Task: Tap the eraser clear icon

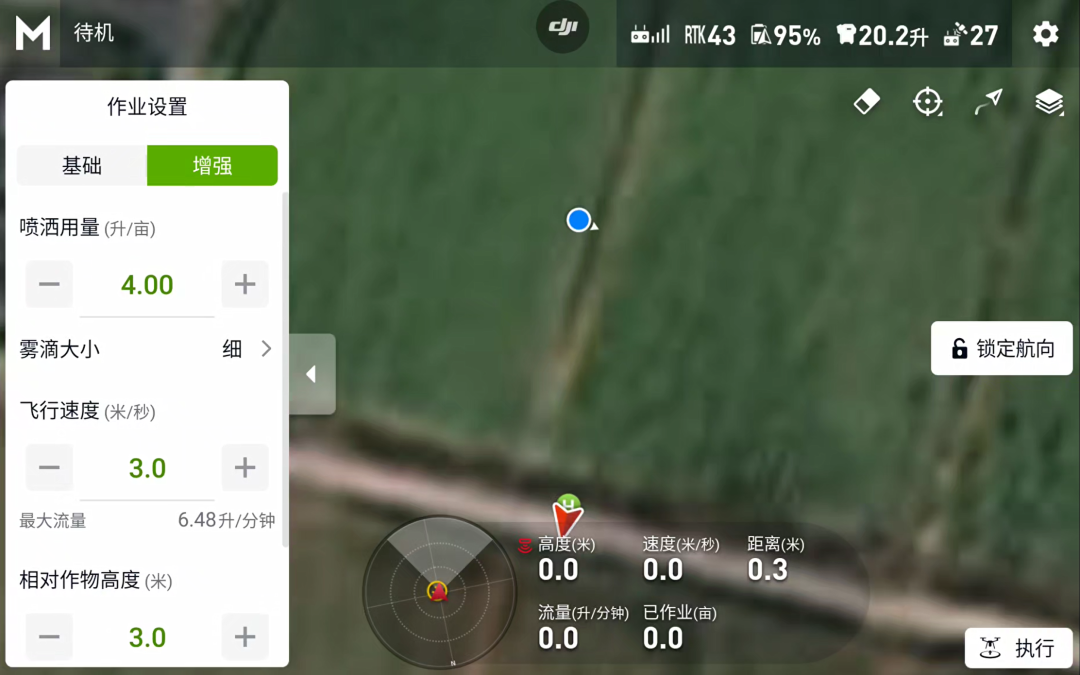Action: [x=867, y=102]
